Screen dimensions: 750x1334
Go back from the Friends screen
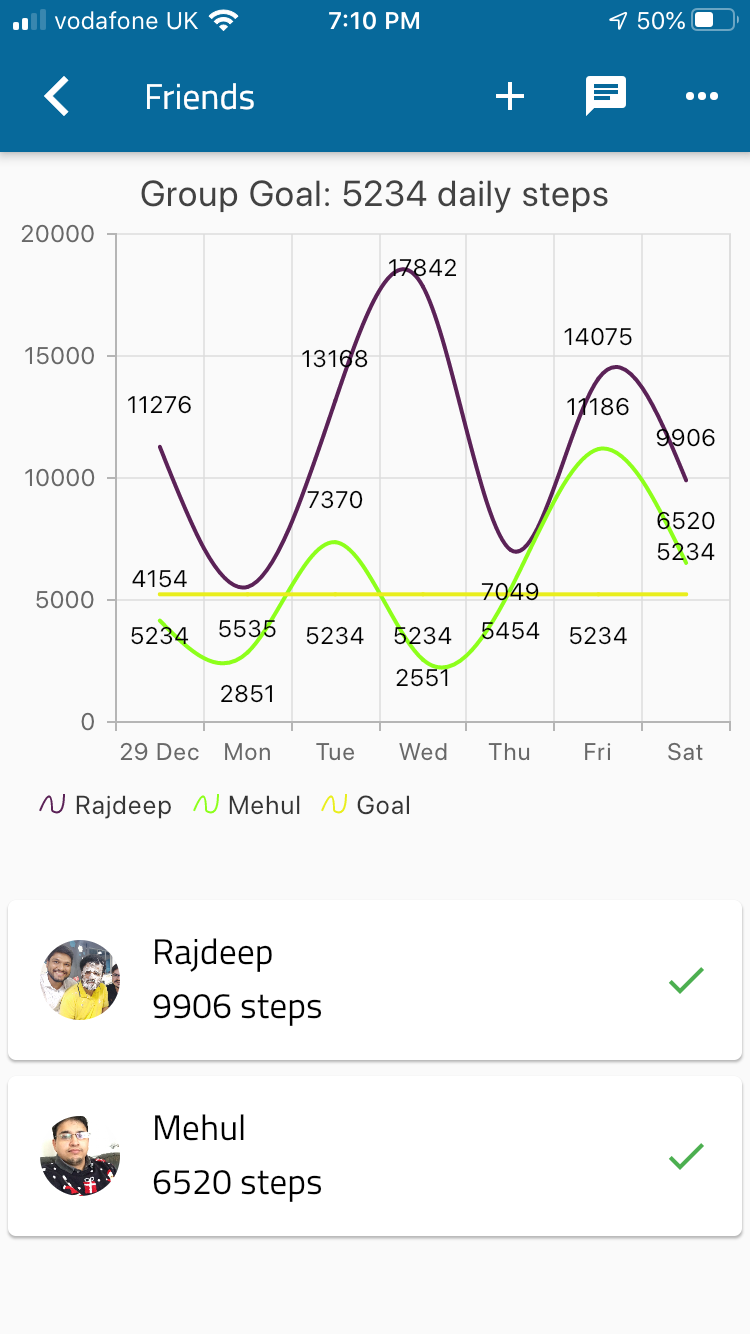(x=57, y=97)
